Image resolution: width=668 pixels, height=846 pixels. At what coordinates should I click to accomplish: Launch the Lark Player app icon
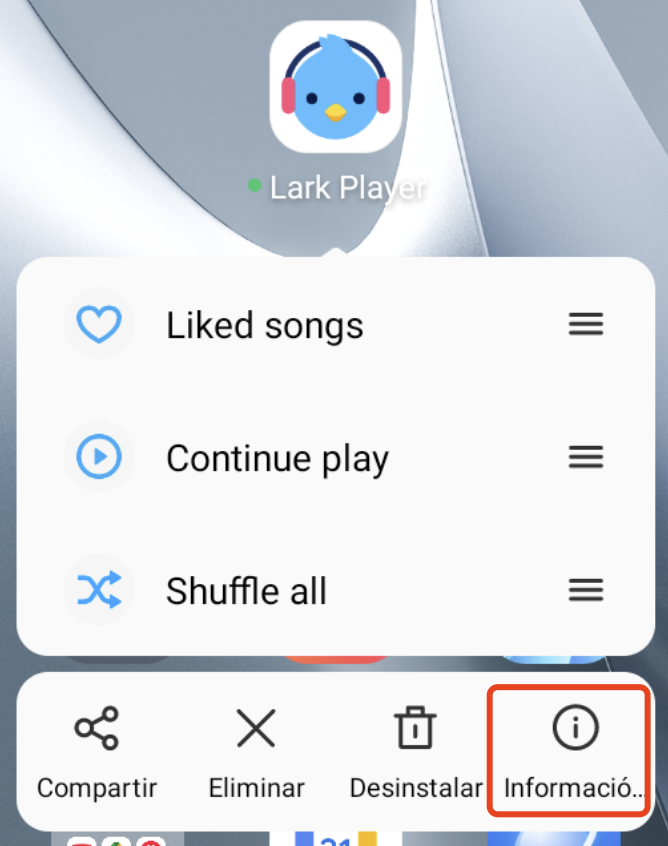click(335, 87)
